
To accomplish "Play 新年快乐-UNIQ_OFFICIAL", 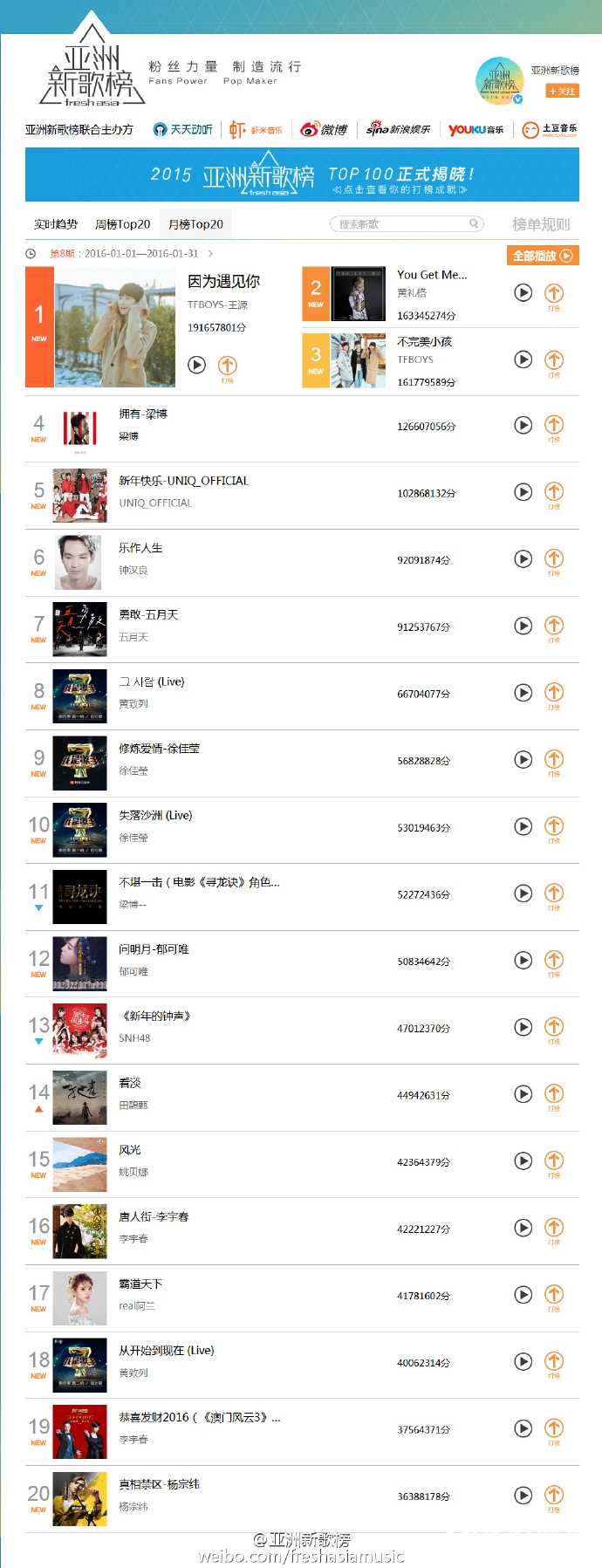I will 523,492.
